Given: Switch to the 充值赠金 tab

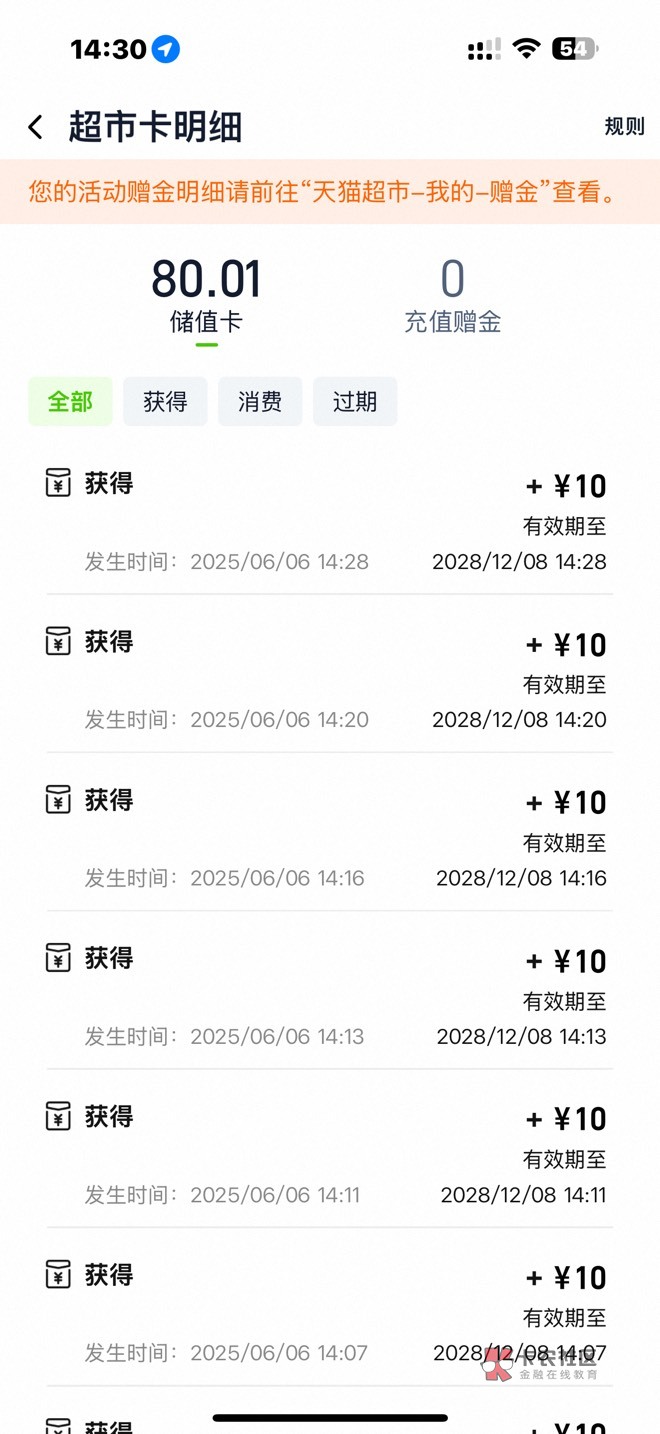Looking at the screenshot, I should pos(452,296).
